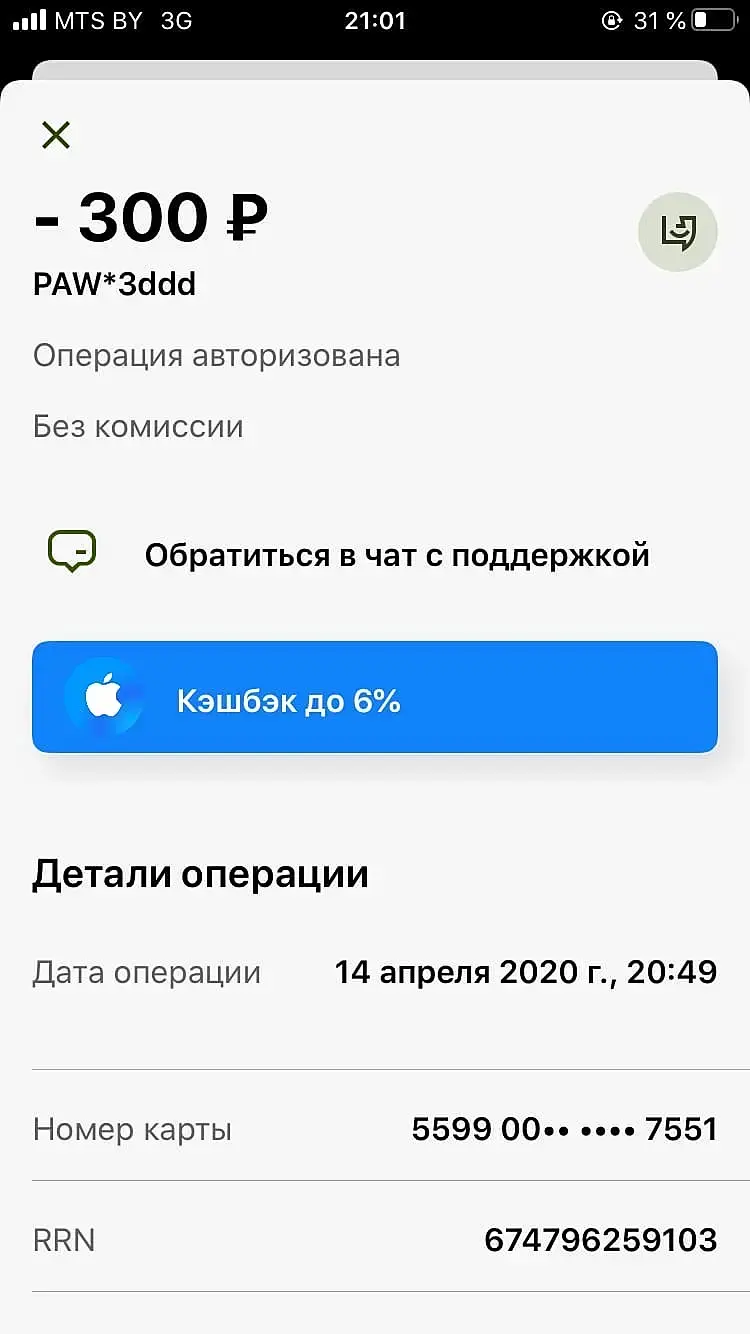Open the Apple cashback up to 6% banner
750x1334 pixels.
[375, 697]
